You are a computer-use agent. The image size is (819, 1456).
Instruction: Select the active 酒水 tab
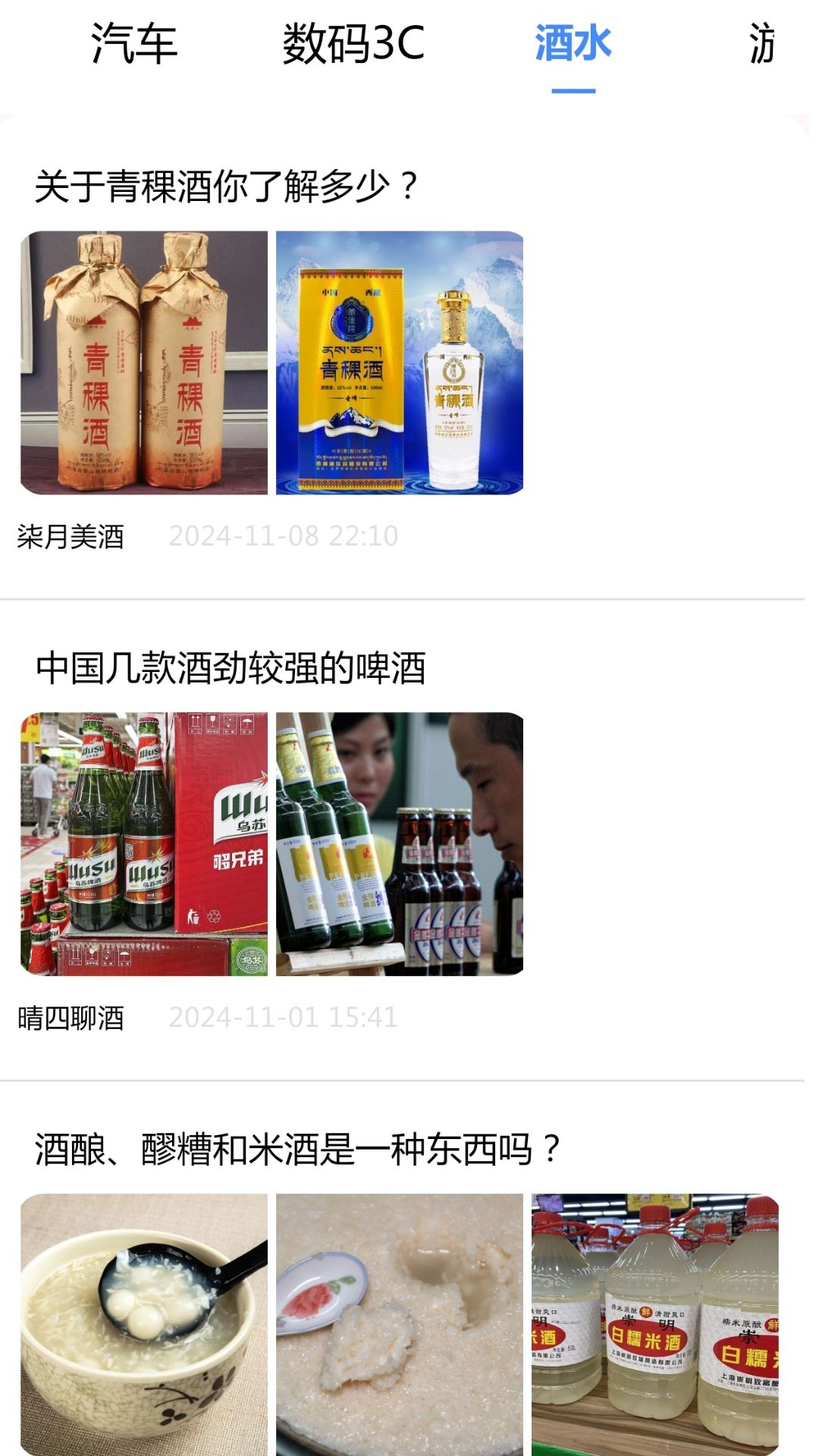pyautogui.click(x=573, y=43)
